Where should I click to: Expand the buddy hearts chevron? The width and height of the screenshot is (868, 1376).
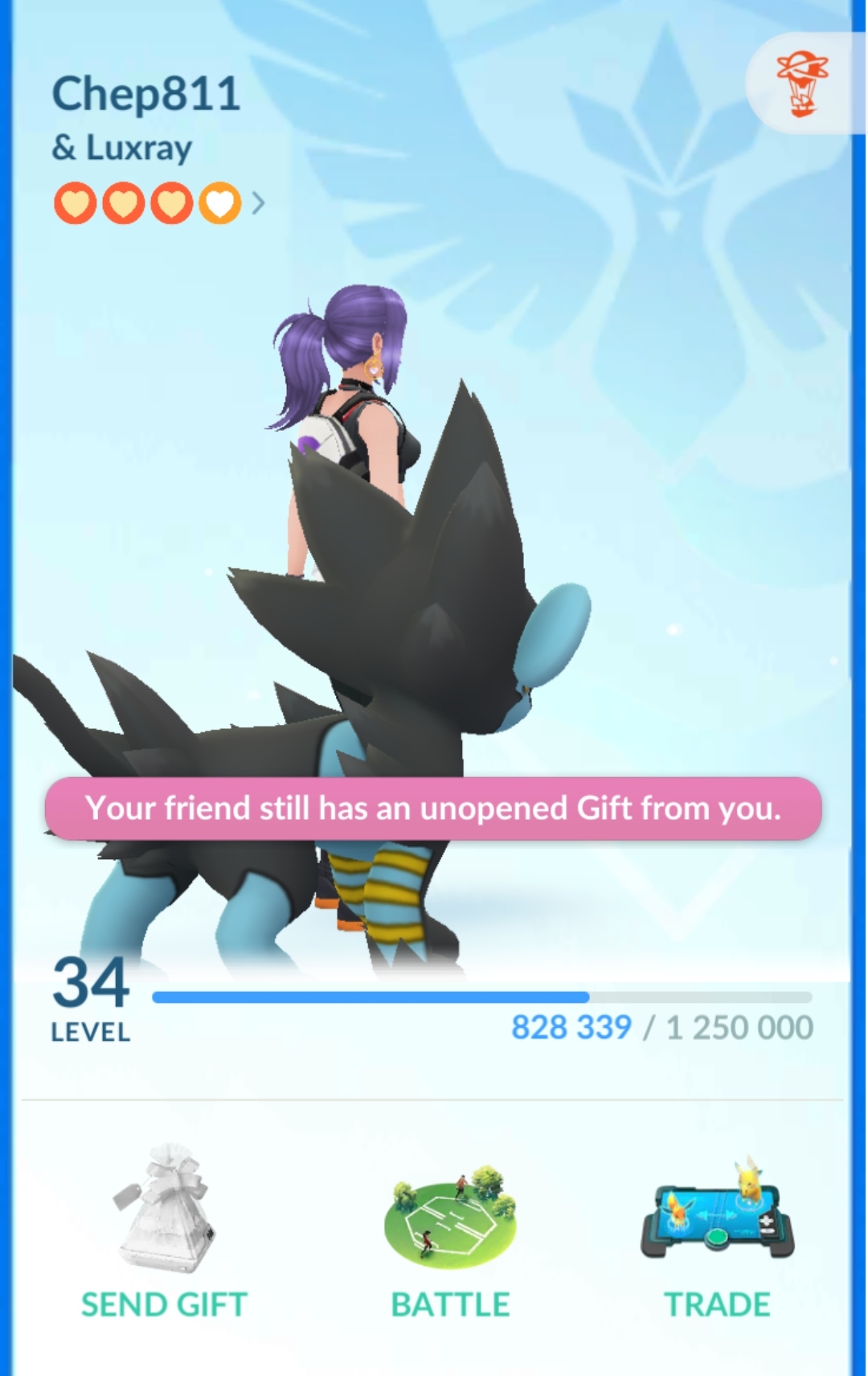pyautogui.click(x=258, y=203)
